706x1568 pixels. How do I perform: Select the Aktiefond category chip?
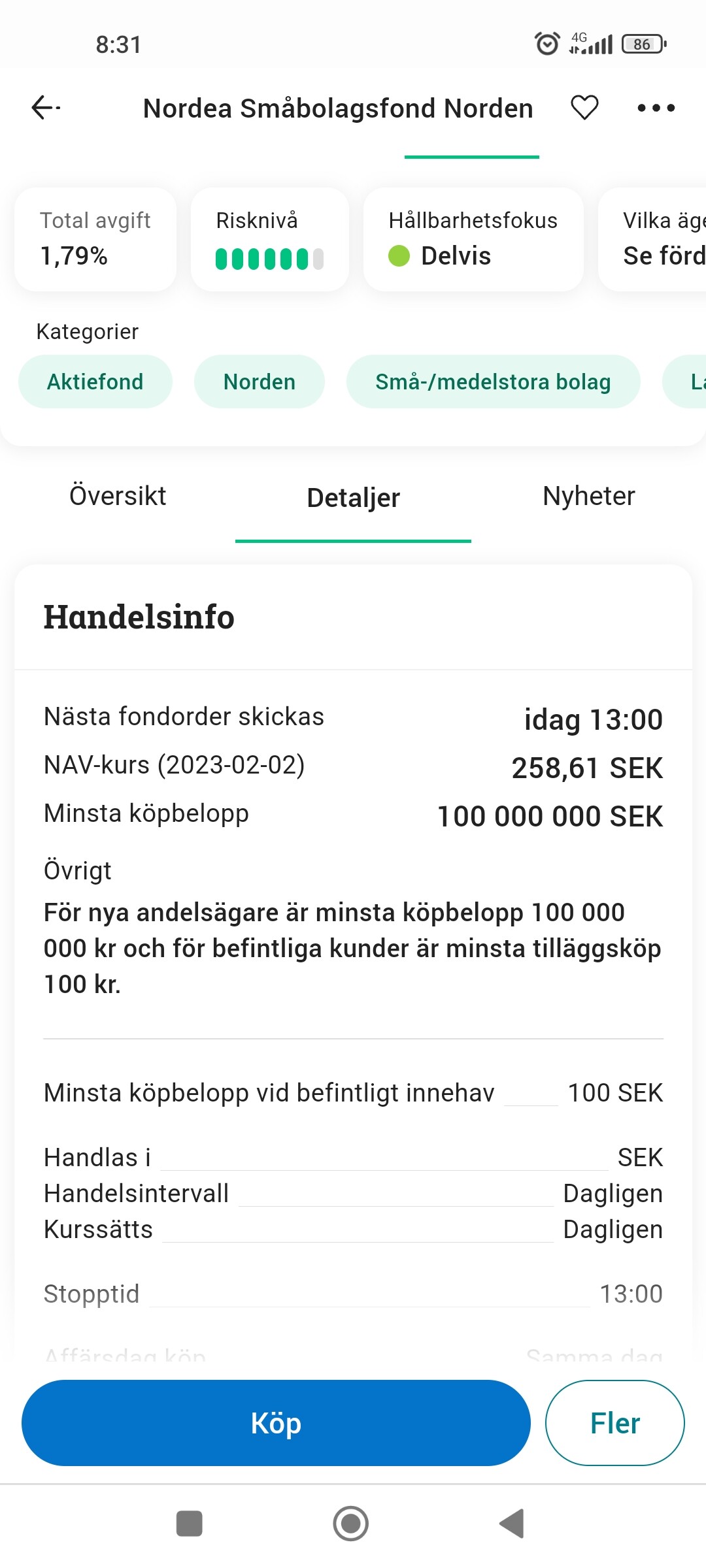click(95, 382)
